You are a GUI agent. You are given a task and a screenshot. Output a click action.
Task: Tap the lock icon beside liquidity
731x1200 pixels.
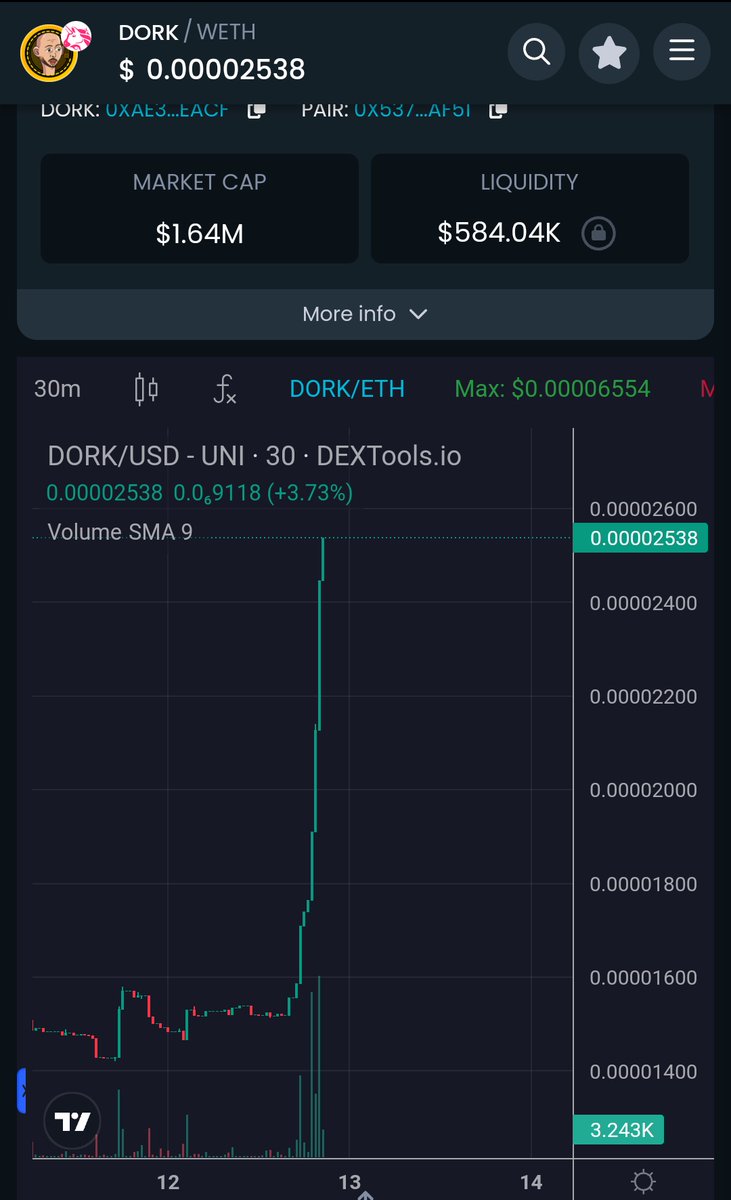point(598,234)
